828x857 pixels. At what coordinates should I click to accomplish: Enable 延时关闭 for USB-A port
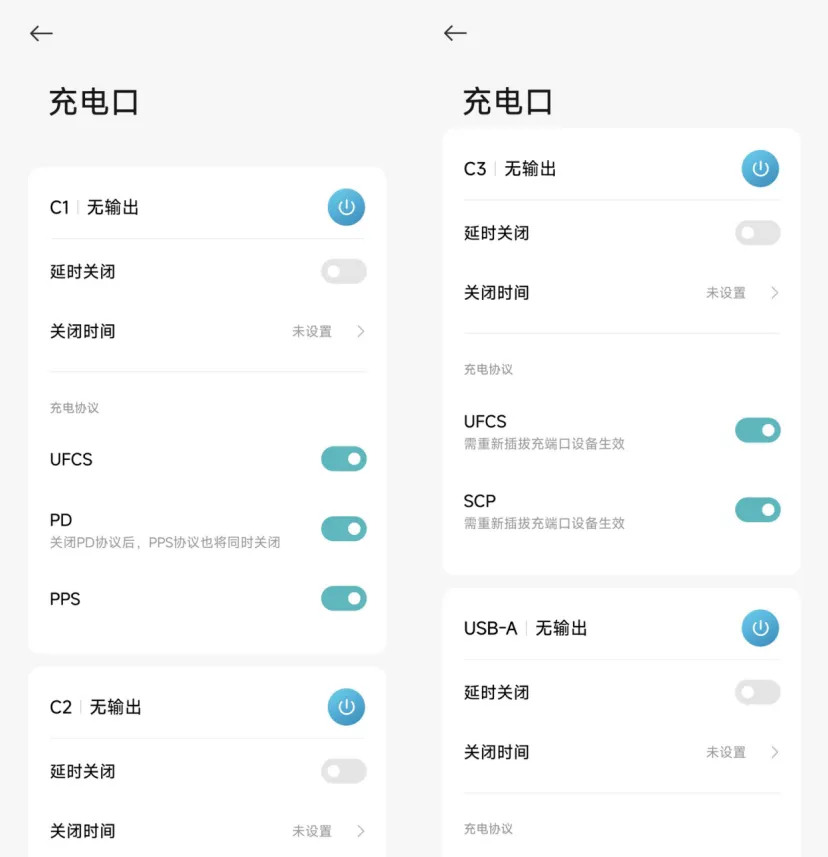click(757, 692)
